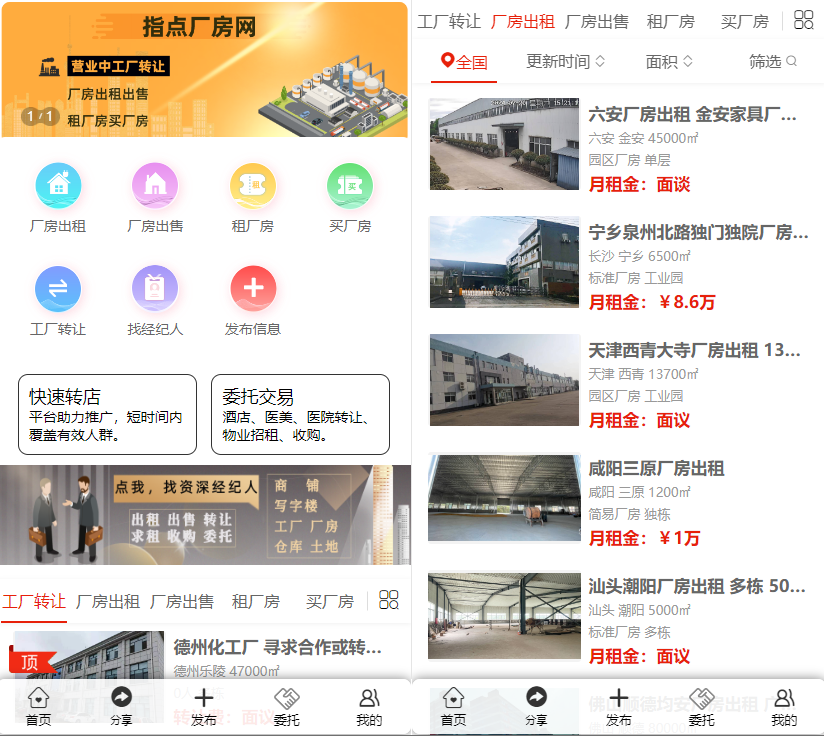
Task: Sort listings by 更新时间
Action: tap(565, 62)
